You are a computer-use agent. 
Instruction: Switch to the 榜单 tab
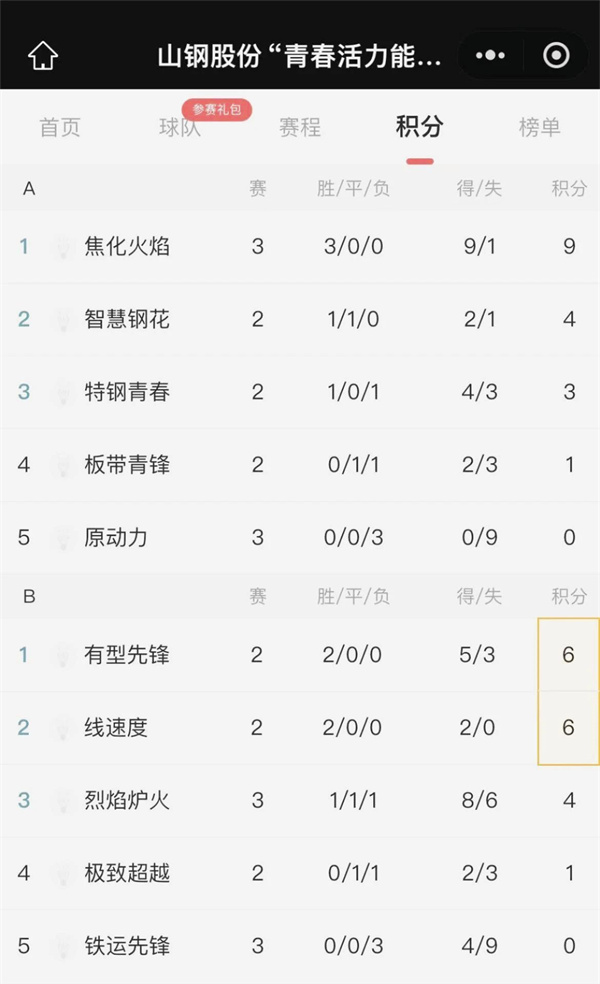point(540,128)
